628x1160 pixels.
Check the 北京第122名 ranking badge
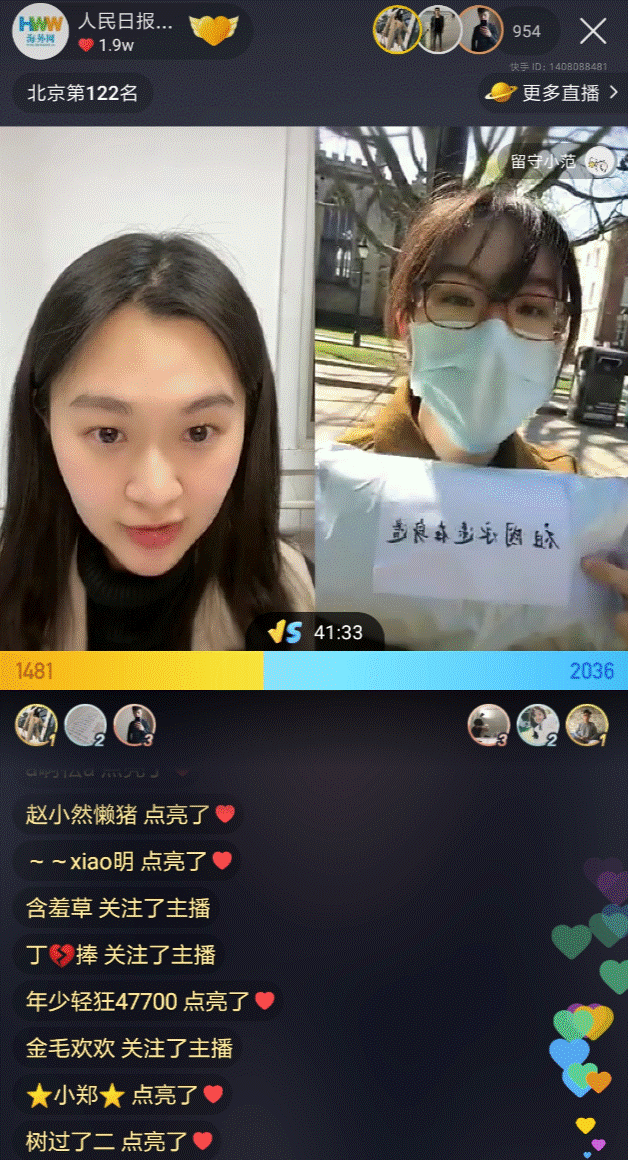[83, 93]
